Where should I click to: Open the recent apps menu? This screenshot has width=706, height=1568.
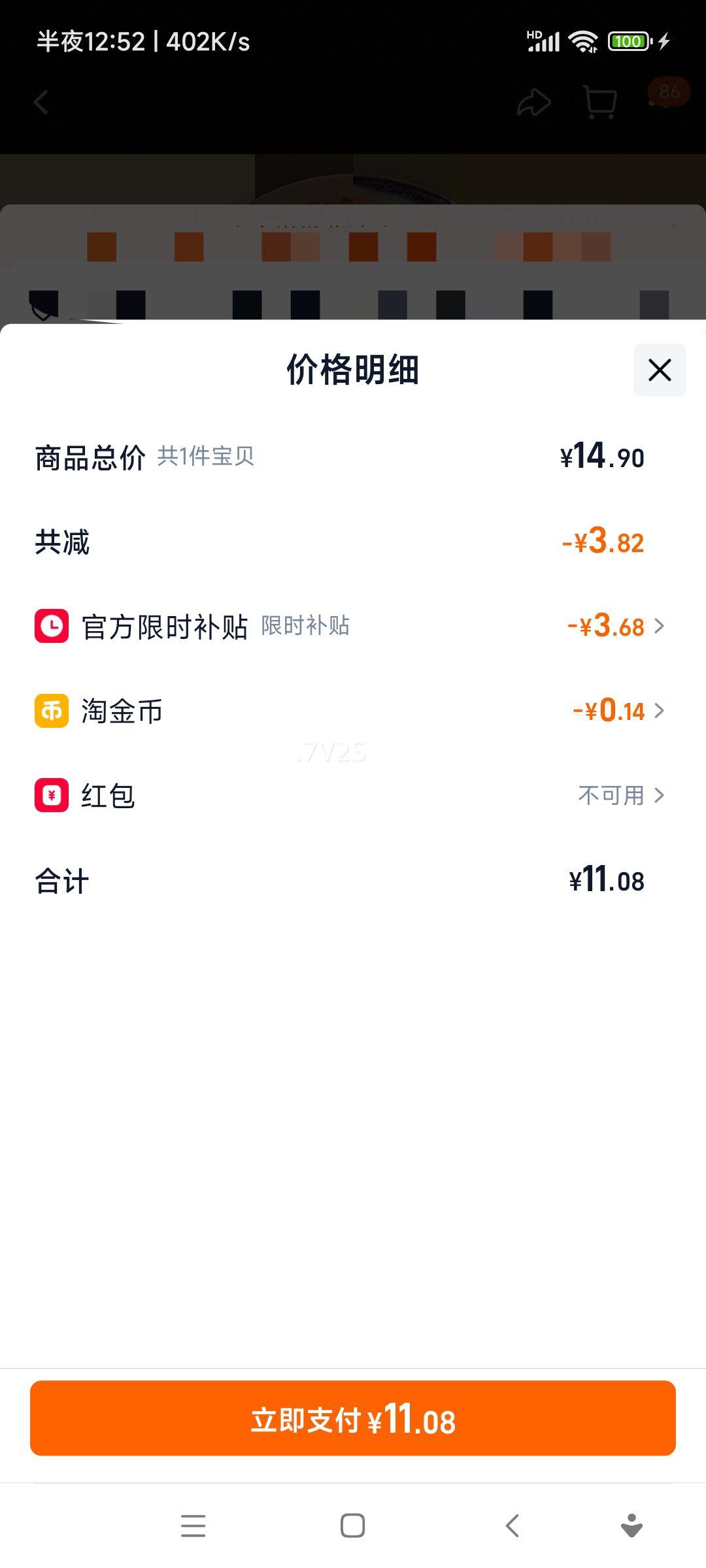pos(193,1526)
